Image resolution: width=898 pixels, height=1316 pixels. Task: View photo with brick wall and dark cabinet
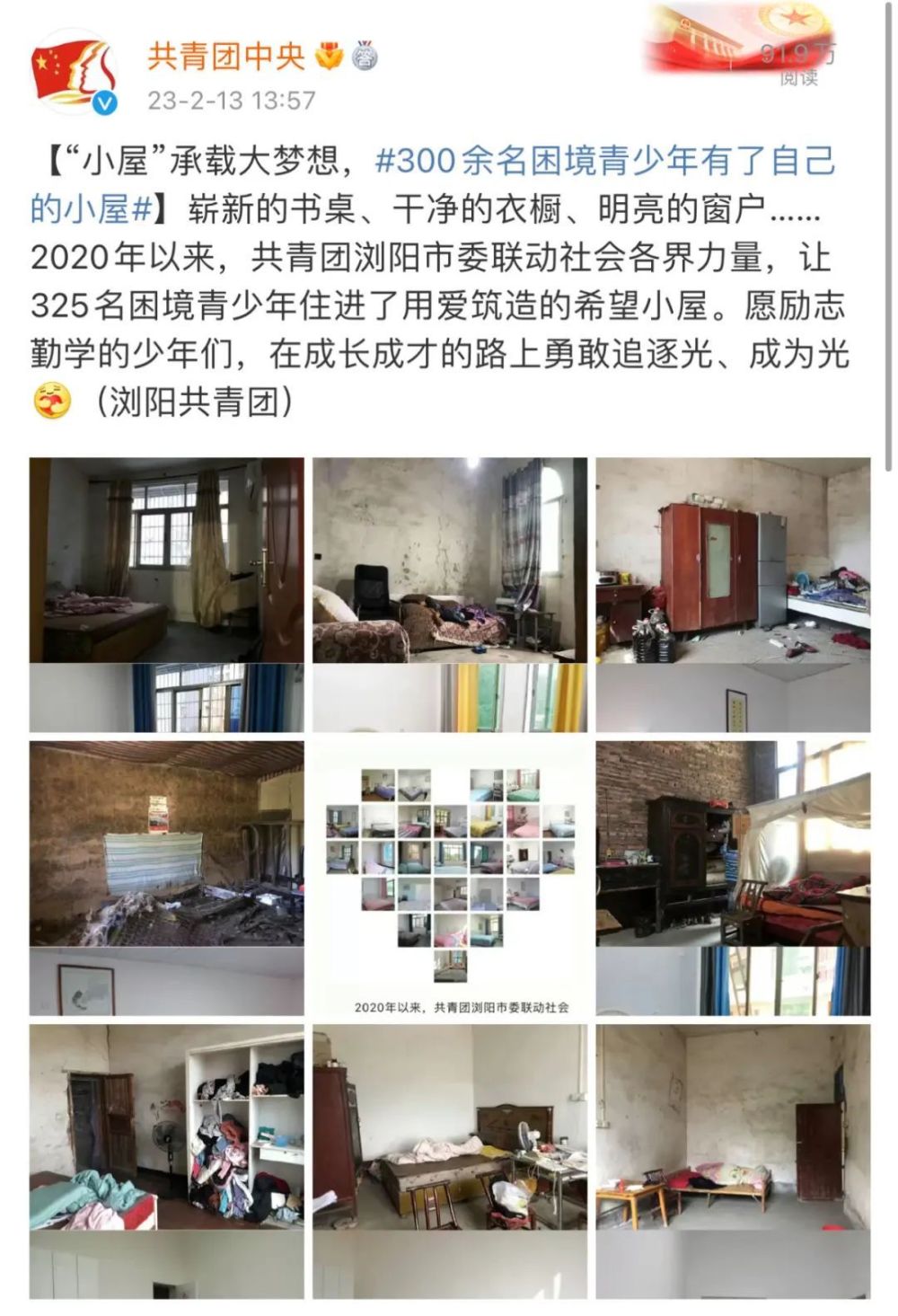tap(733, 878)
